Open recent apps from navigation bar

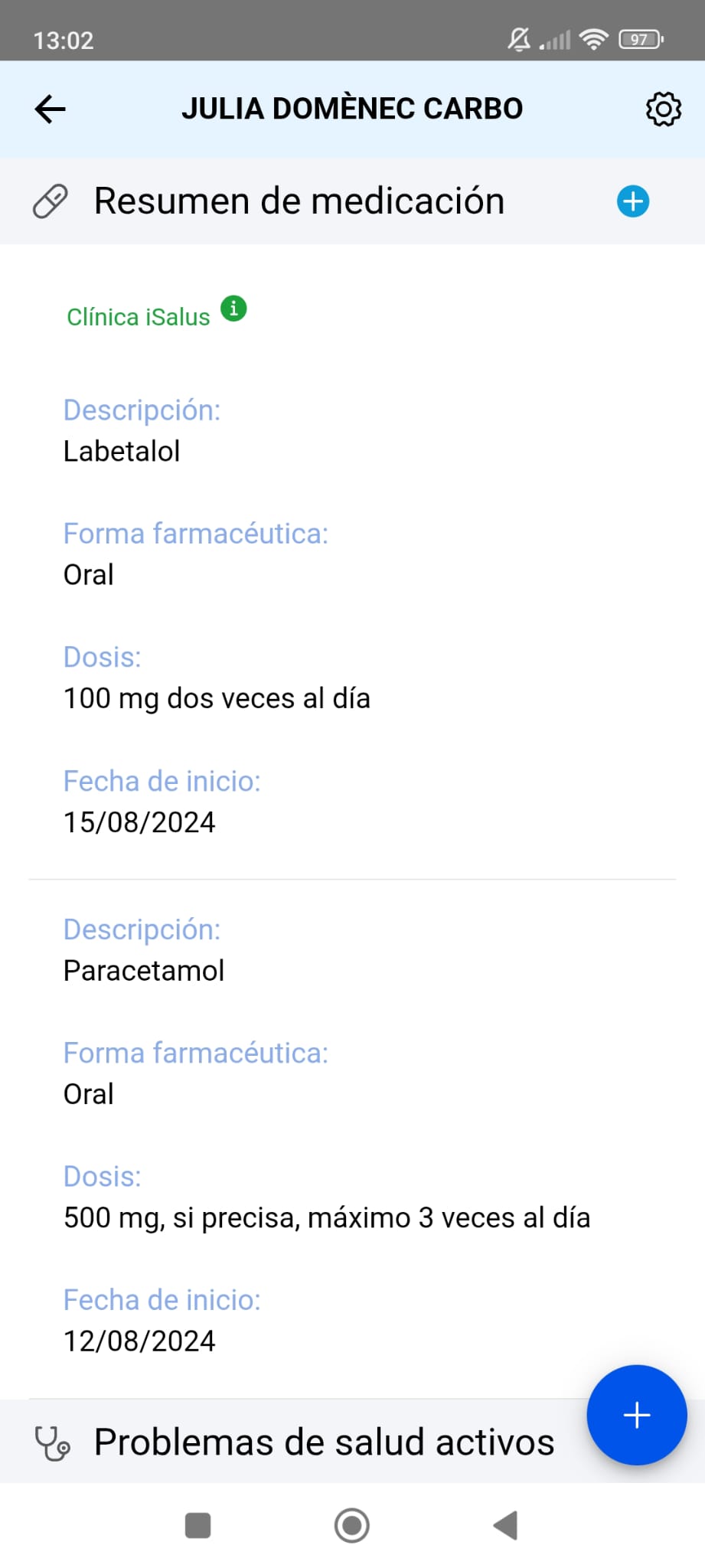pyautogui.click(x=198, y=1525)
